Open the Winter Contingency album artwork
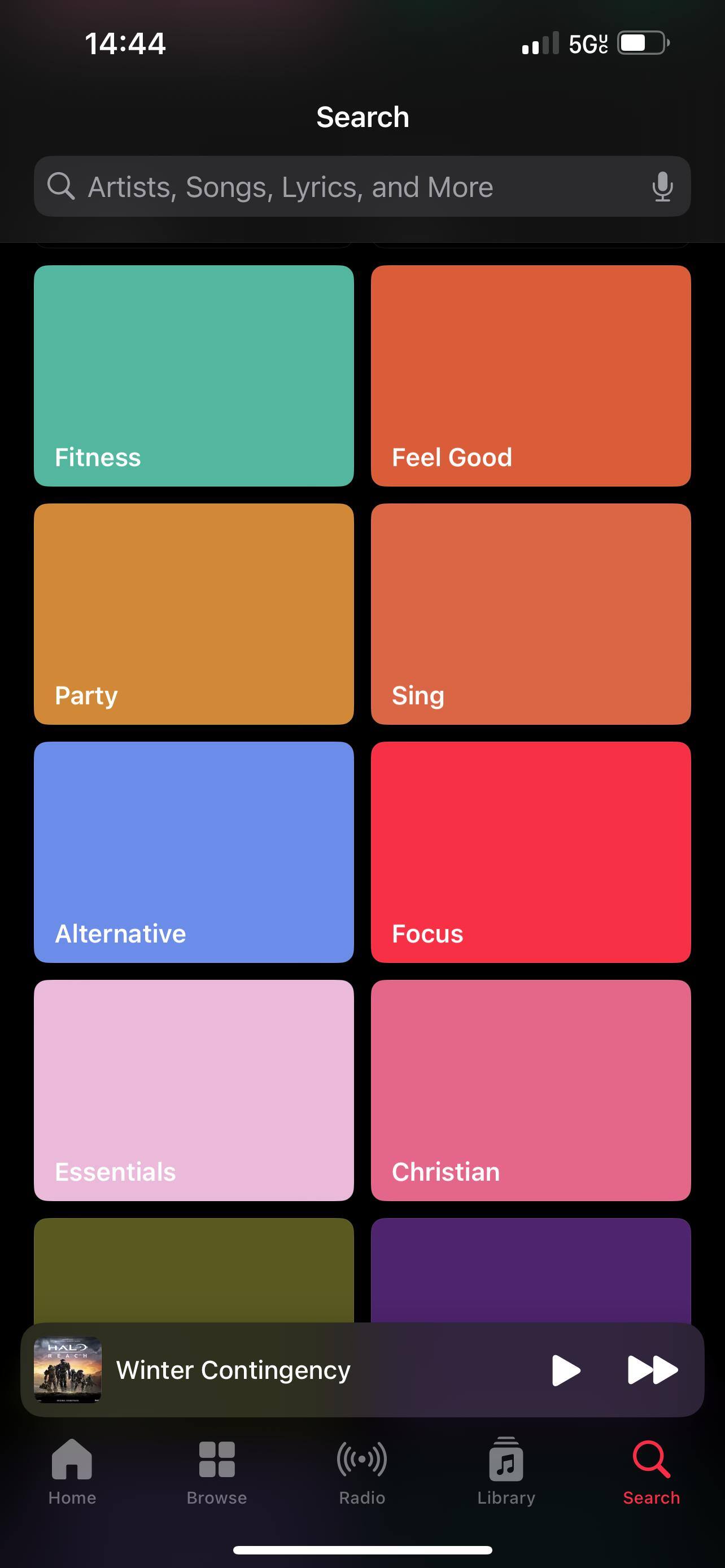 68,1370
